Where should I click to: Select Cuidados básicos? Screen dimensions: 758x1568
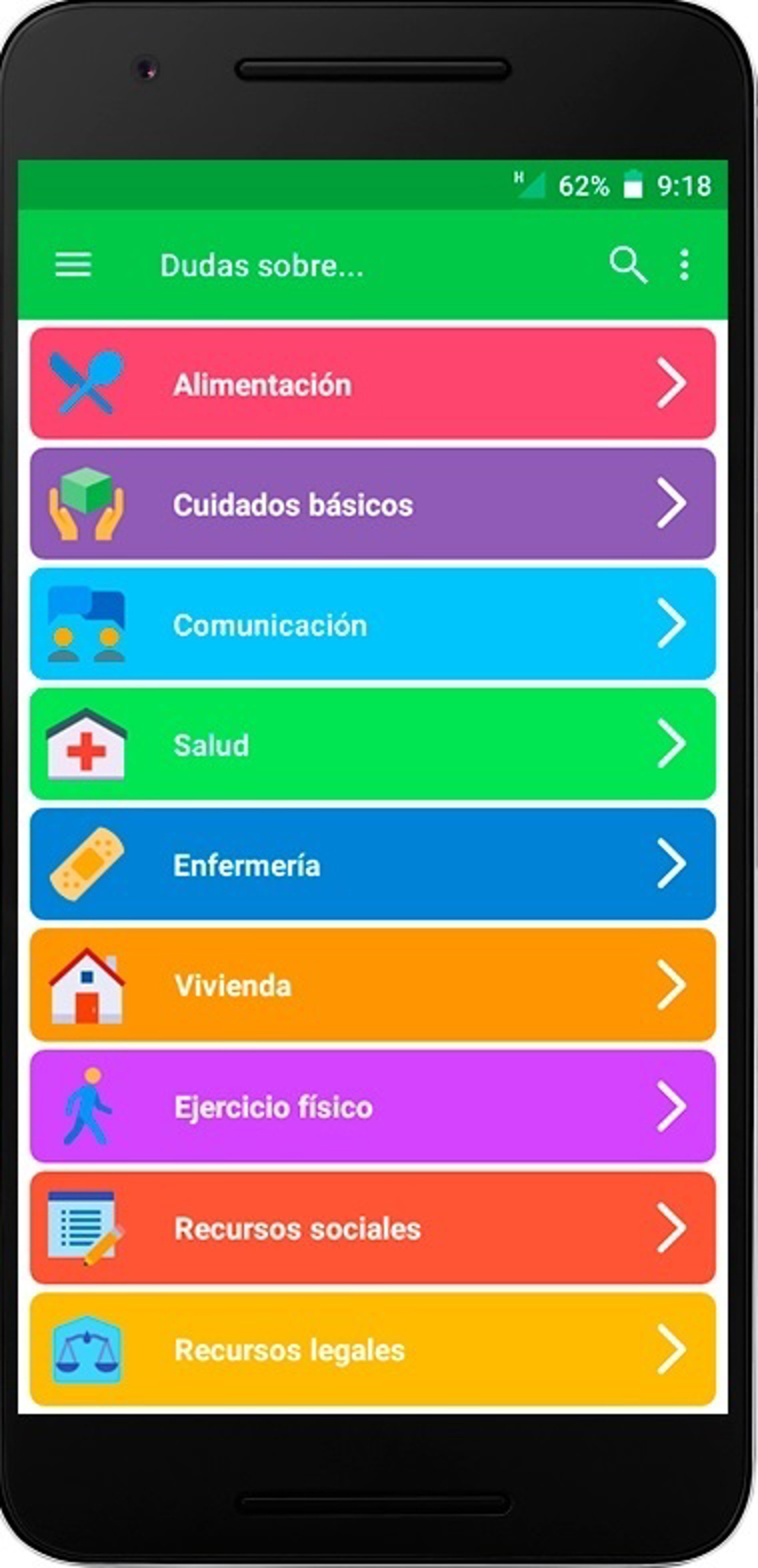pos(373,503)
